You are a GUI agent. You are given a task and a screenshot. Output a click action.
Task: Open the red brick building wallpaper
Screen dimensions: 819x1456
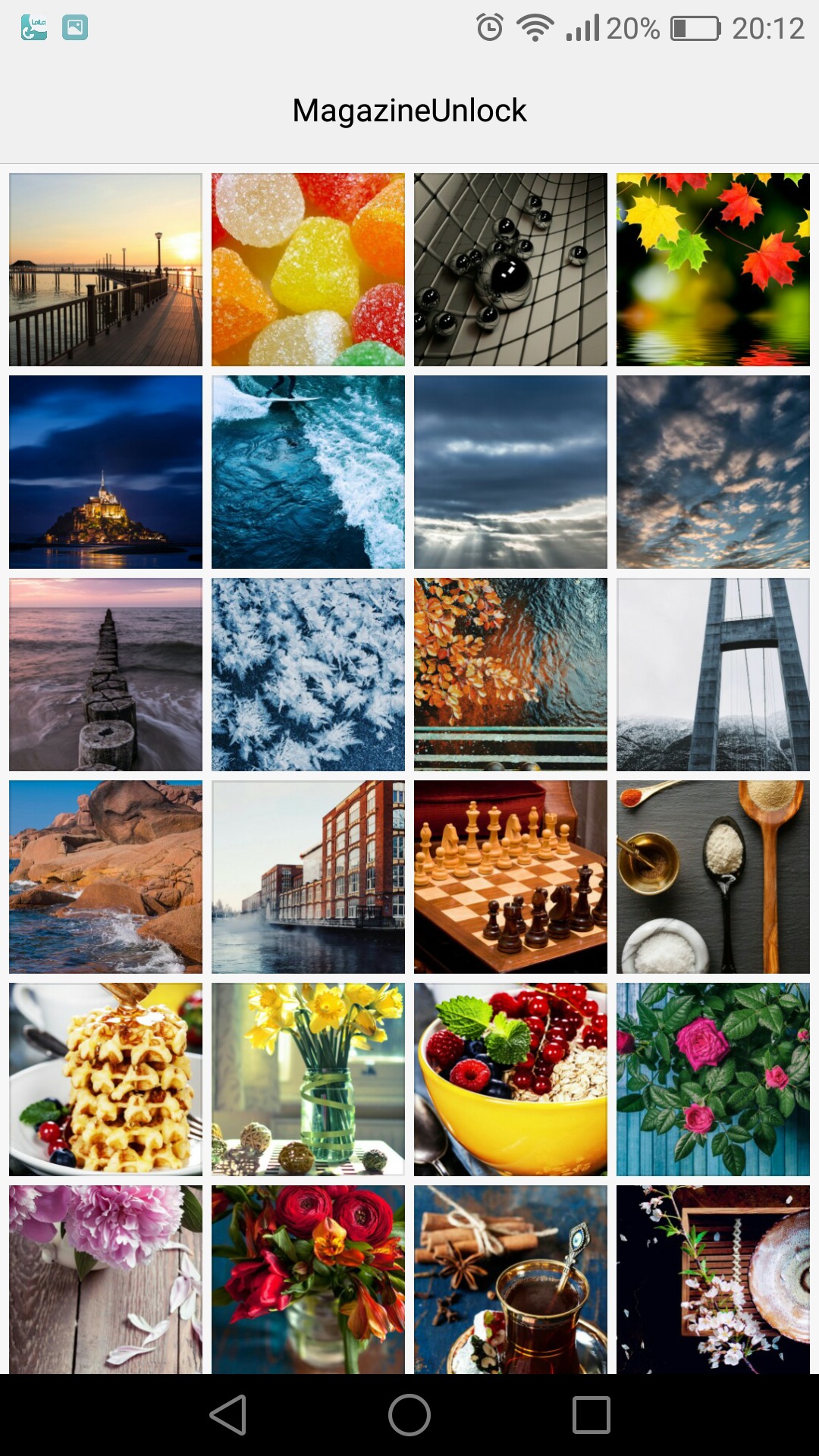click(308, 877)
